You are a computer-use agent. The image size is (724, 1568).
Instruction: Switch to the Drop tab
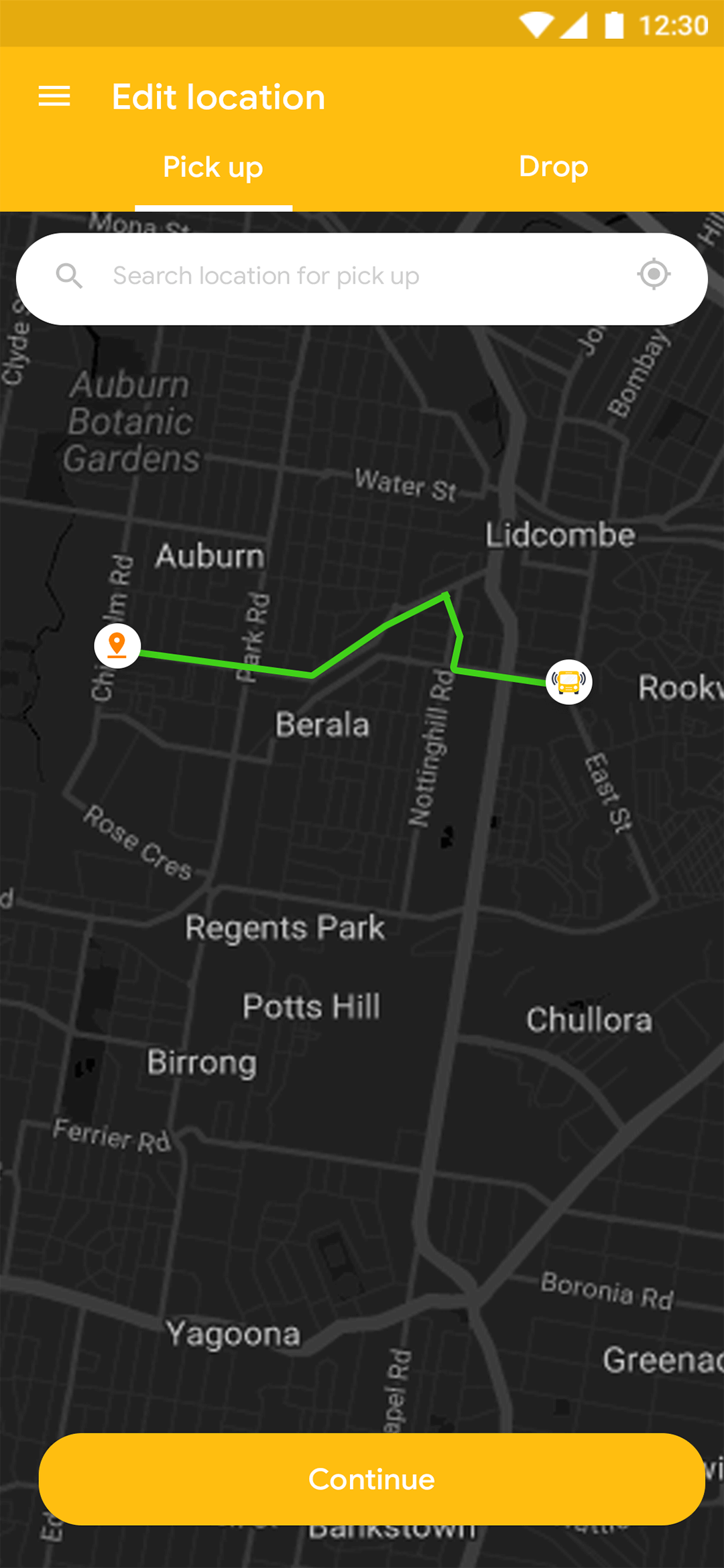pyautogui.click(x=554, y=167)
